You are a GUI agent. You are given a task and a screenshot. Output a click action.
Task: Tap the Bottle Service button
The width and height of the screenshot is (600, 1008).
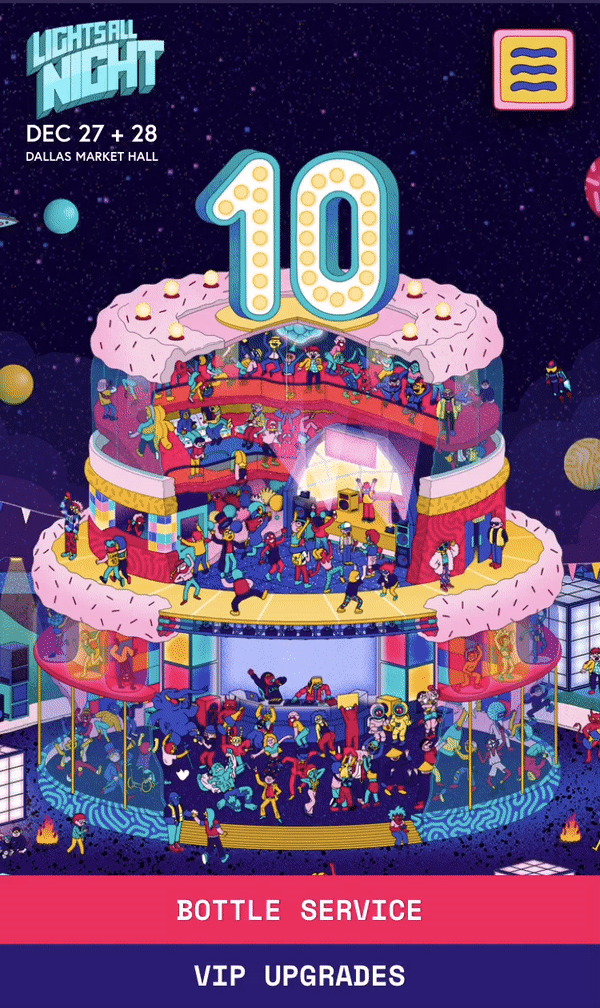click(x=300, y=910)
